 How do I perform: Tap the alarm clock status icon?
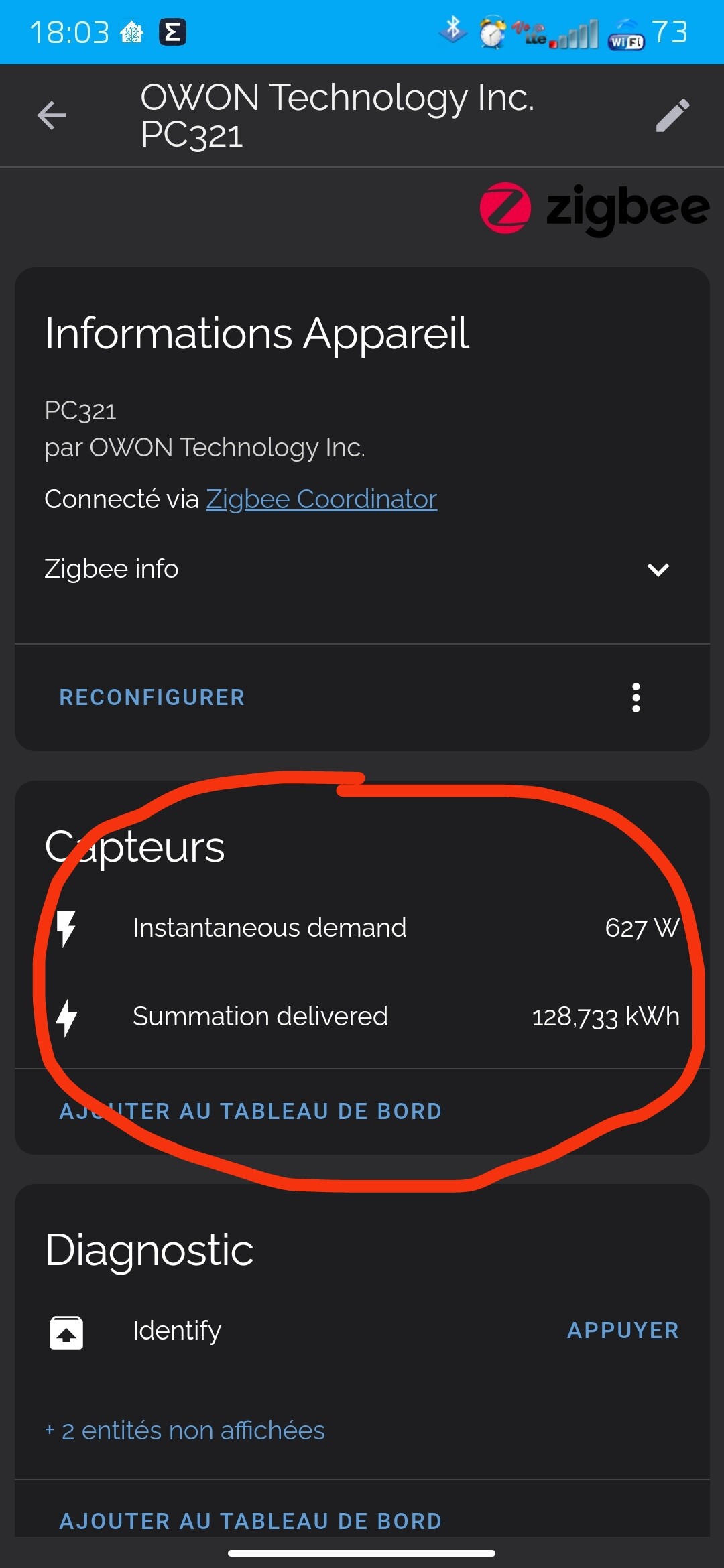[x=491, y=35]
